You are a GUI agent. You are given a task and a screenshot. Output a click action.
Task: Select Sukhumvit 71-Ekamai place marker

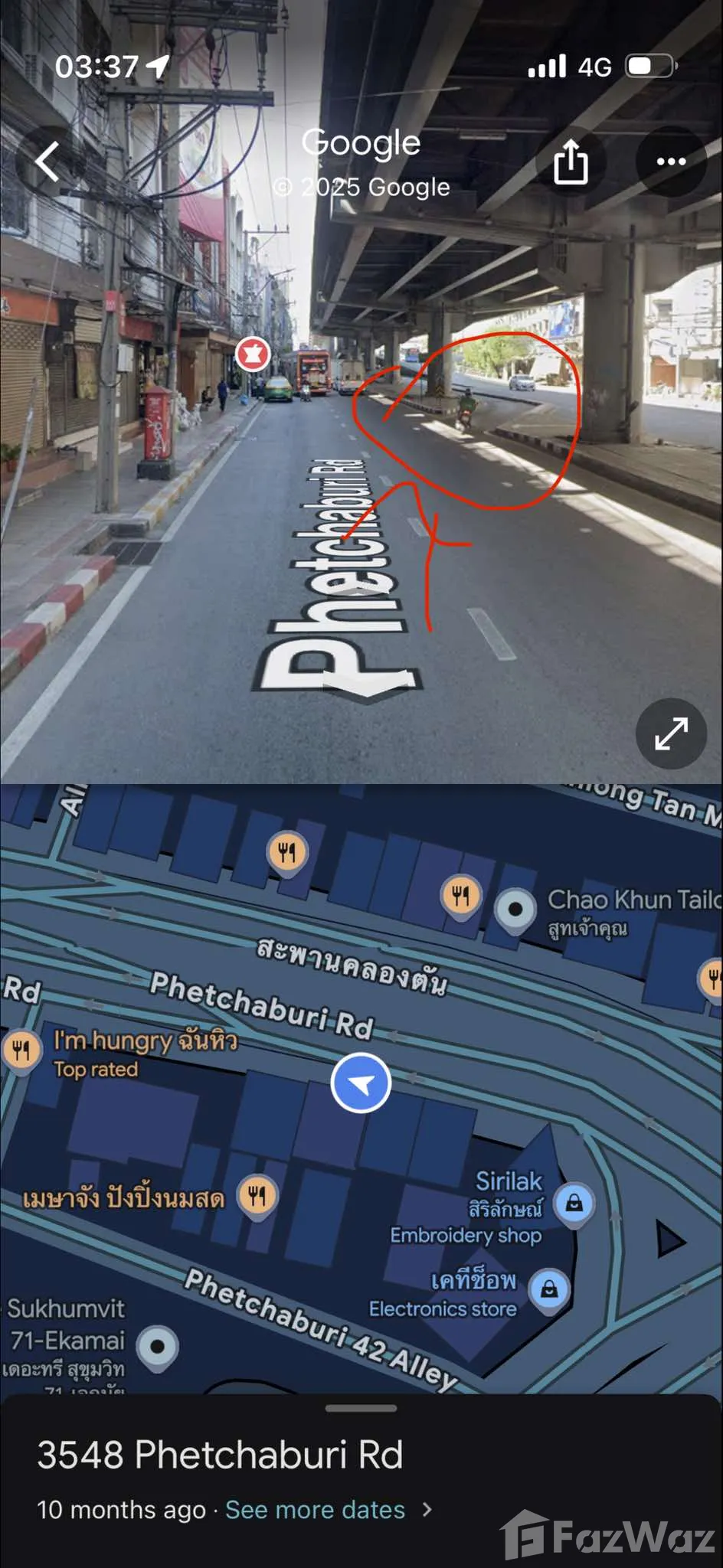[158, 1346]
